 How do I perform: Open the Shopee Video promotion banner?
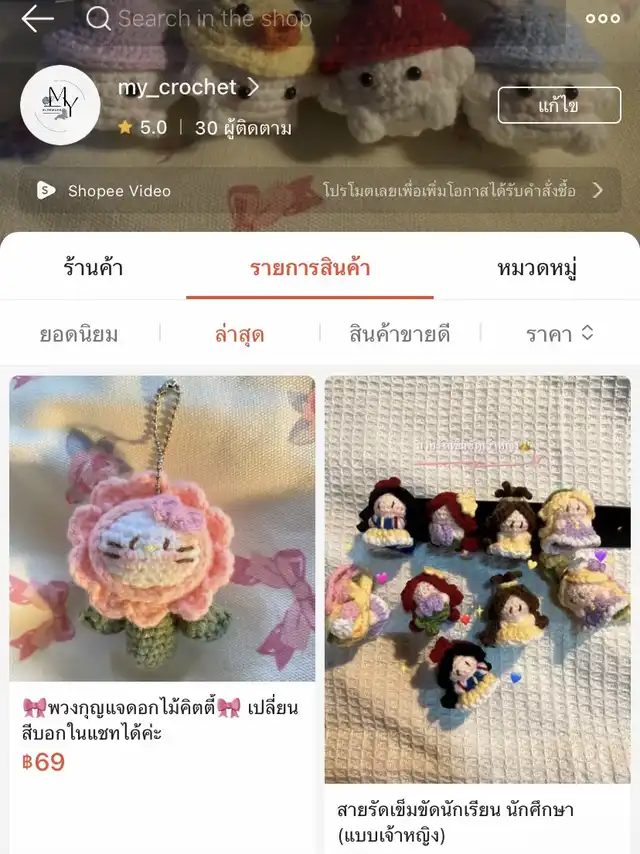click(x=320, y=190)
